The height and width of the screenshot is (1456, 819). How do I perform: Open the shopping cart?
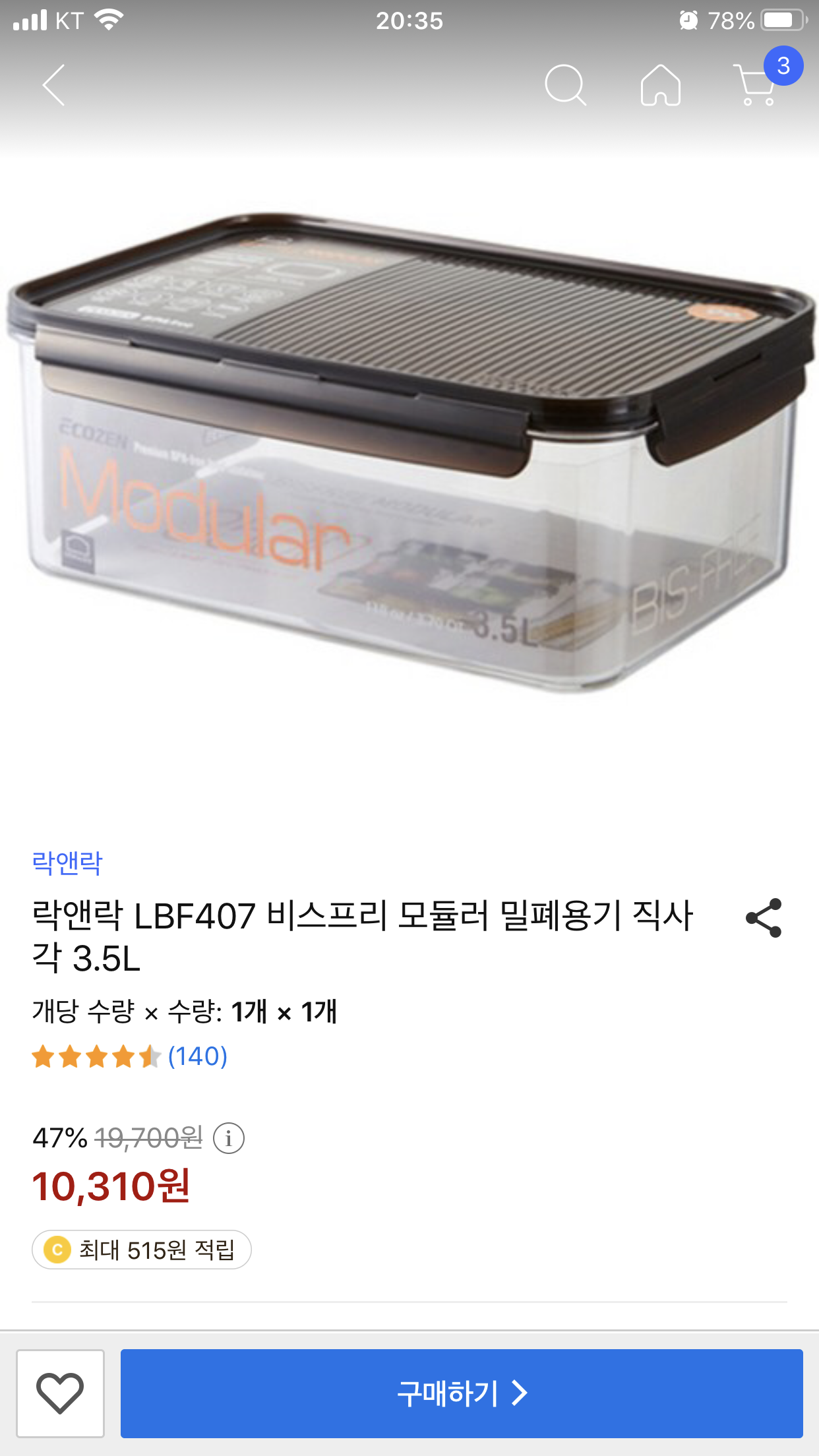(x=757, y=85)
